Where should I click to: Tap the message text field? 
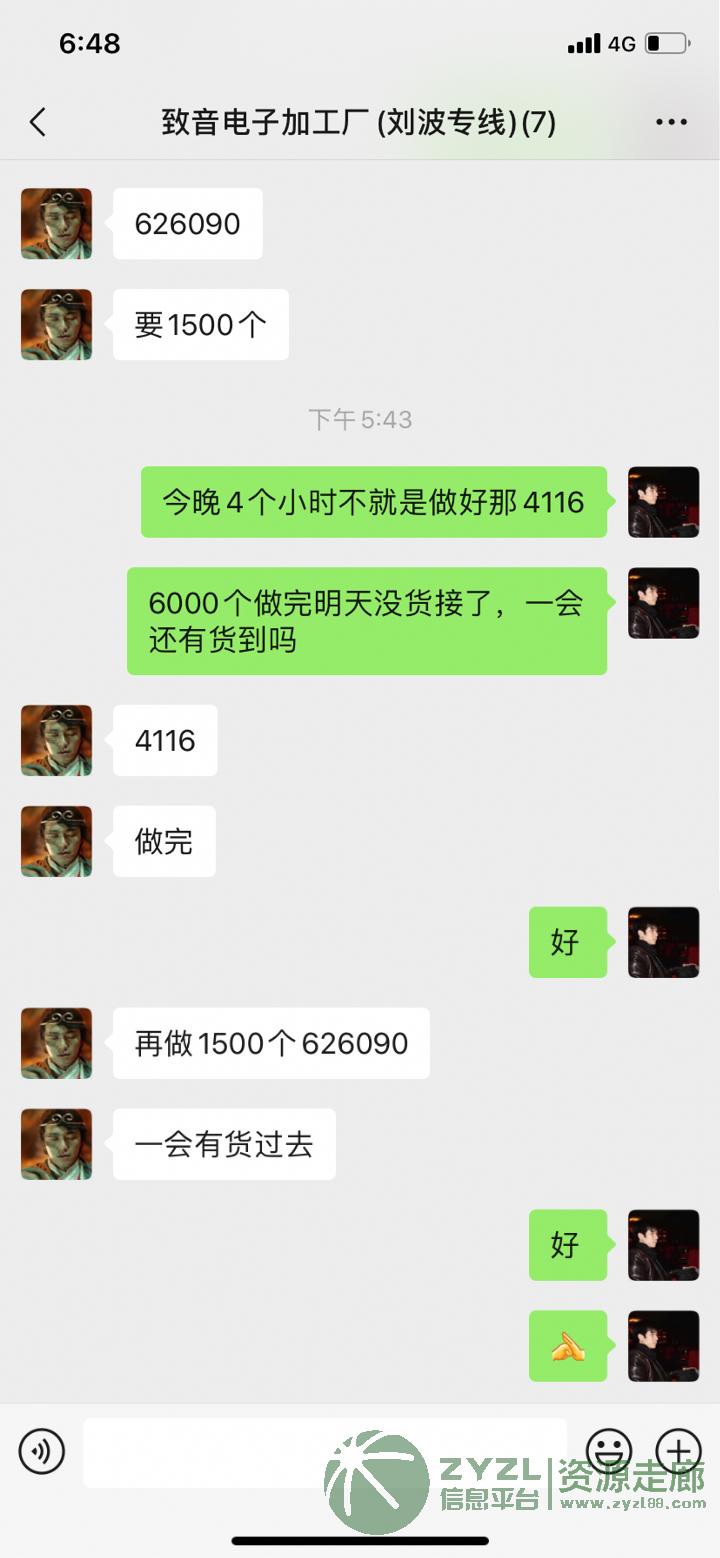pyautogui.click(x=325, y=1452)
